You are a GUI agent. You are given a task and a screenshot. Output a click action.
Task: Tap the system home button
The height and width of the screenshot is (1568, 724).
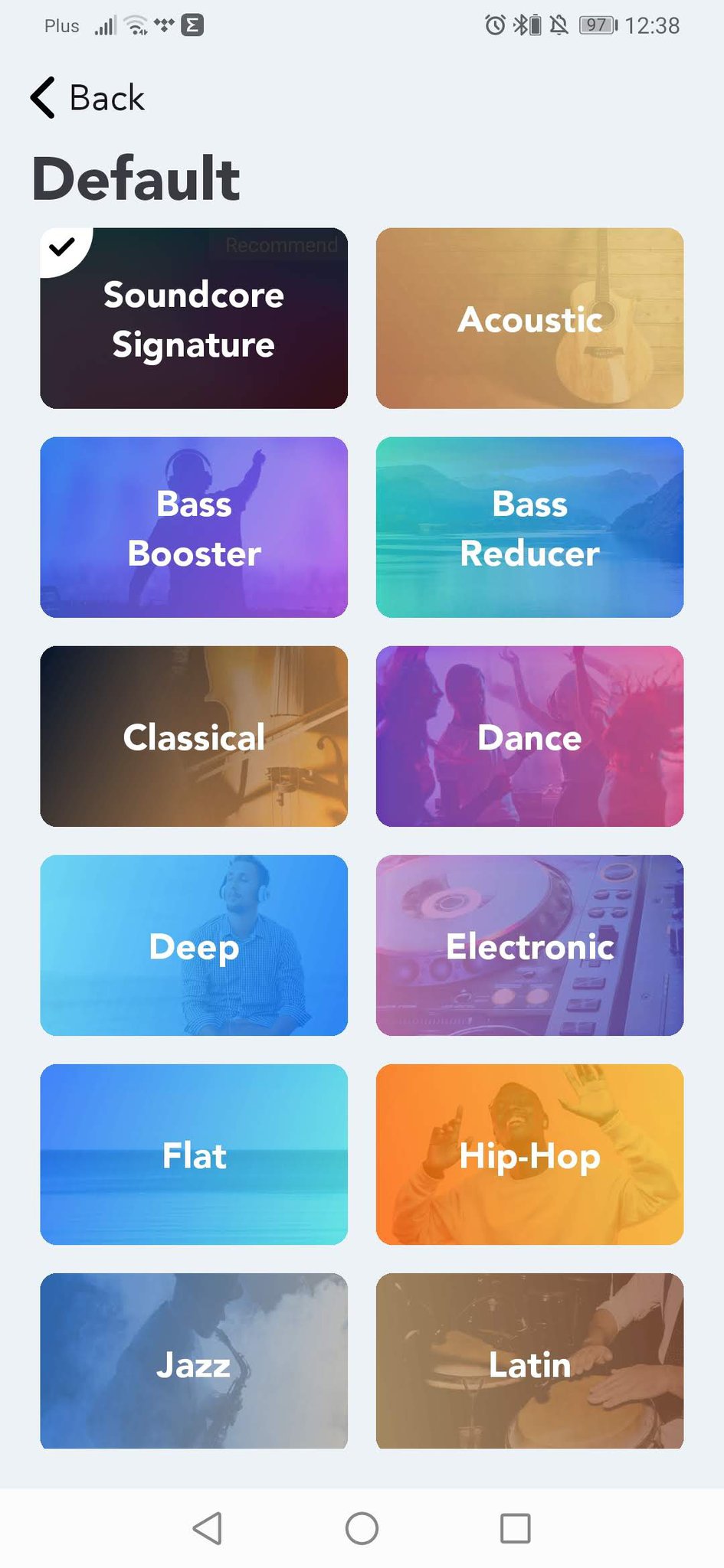pyautogui.click(x=362, y=1529)
